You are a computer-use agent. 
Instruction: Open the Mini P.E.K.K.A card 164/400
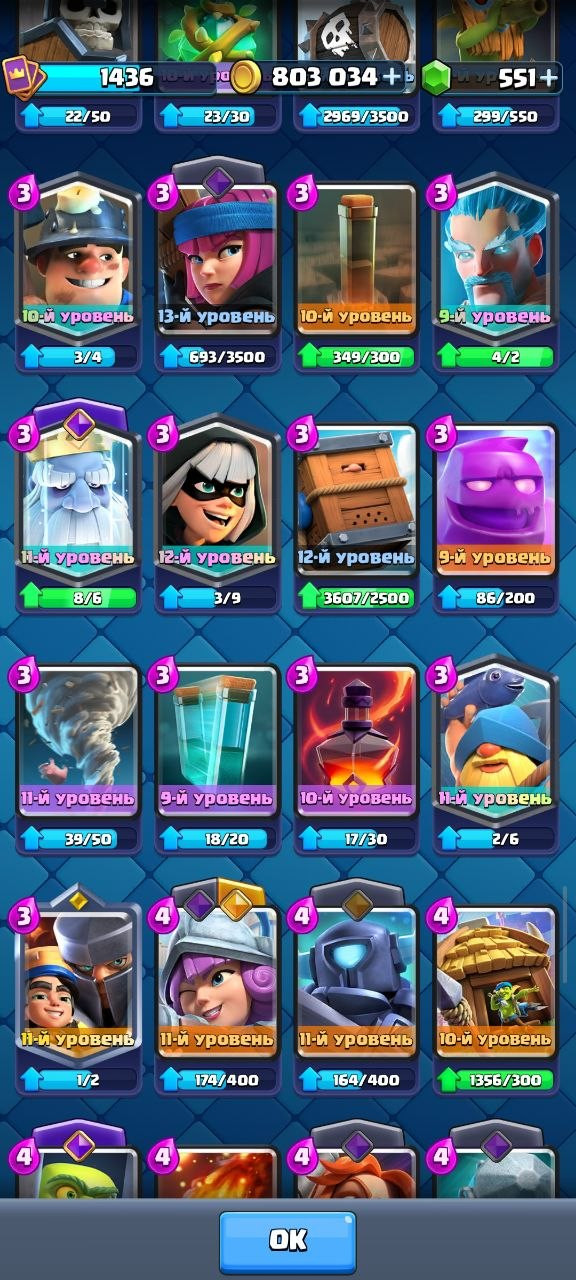(357, 990)
